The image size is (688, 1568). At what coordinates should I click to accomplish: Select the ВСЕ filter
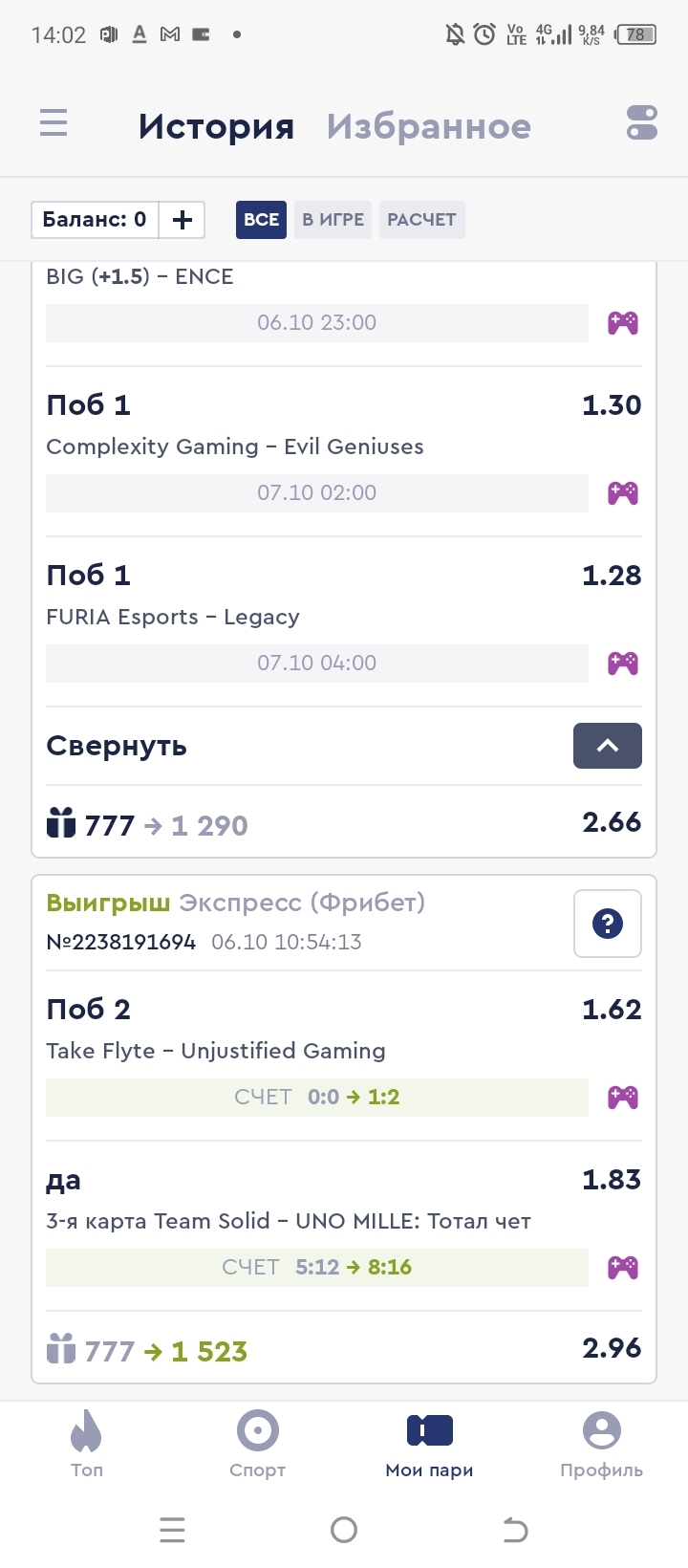coord(261,220)
